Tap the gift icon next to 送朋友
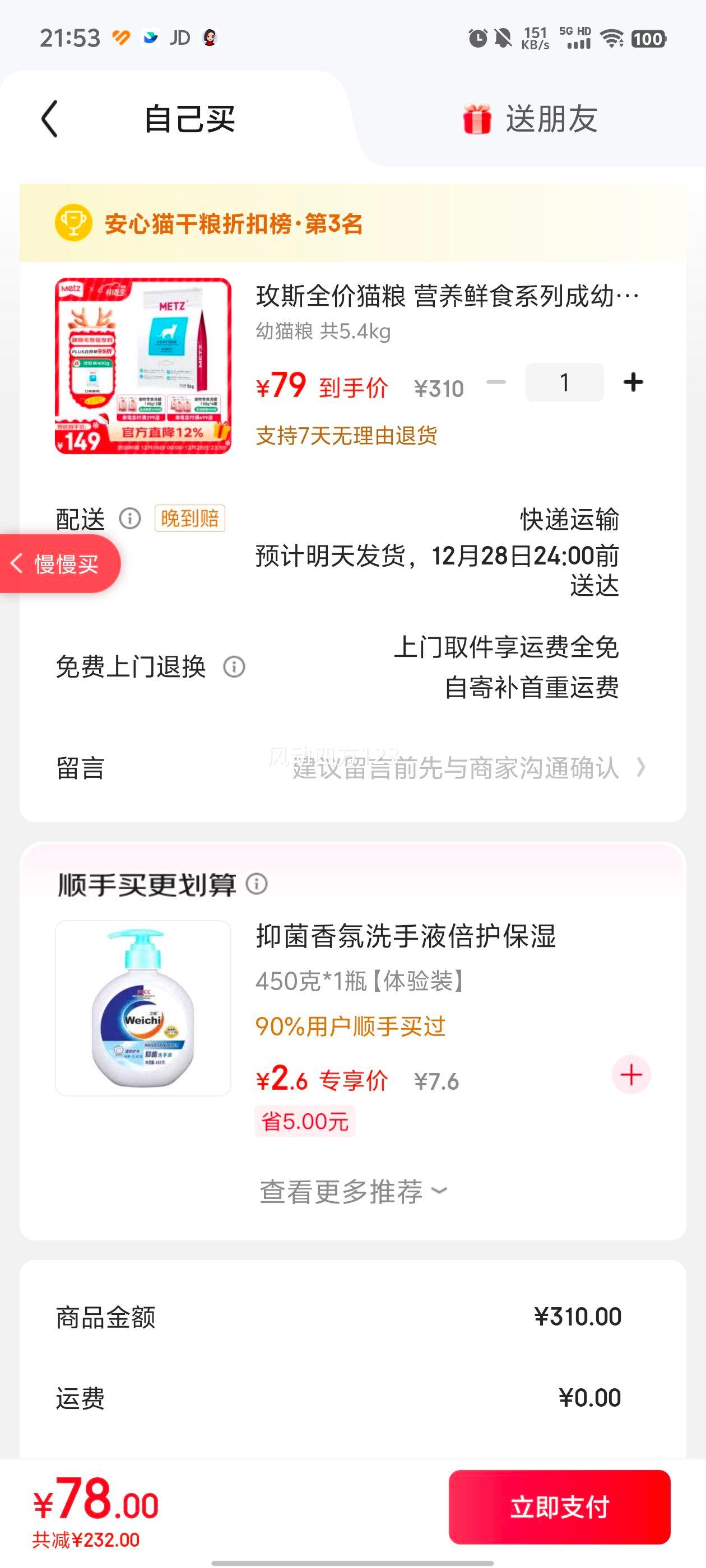 (477, 119)
